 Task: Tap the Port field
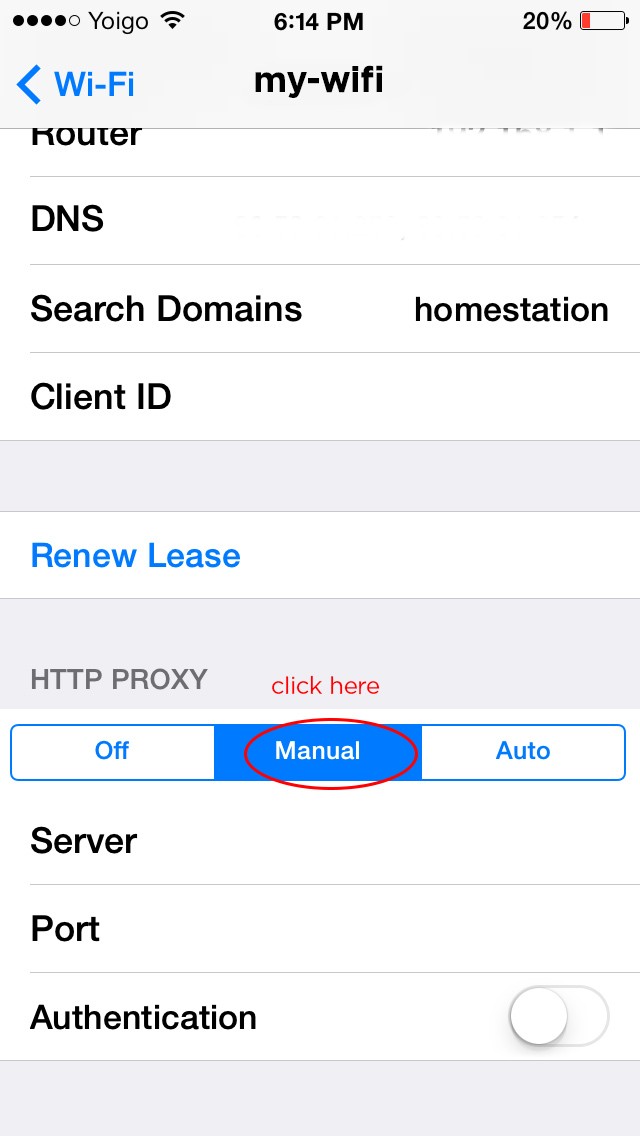tap(320, 929)
